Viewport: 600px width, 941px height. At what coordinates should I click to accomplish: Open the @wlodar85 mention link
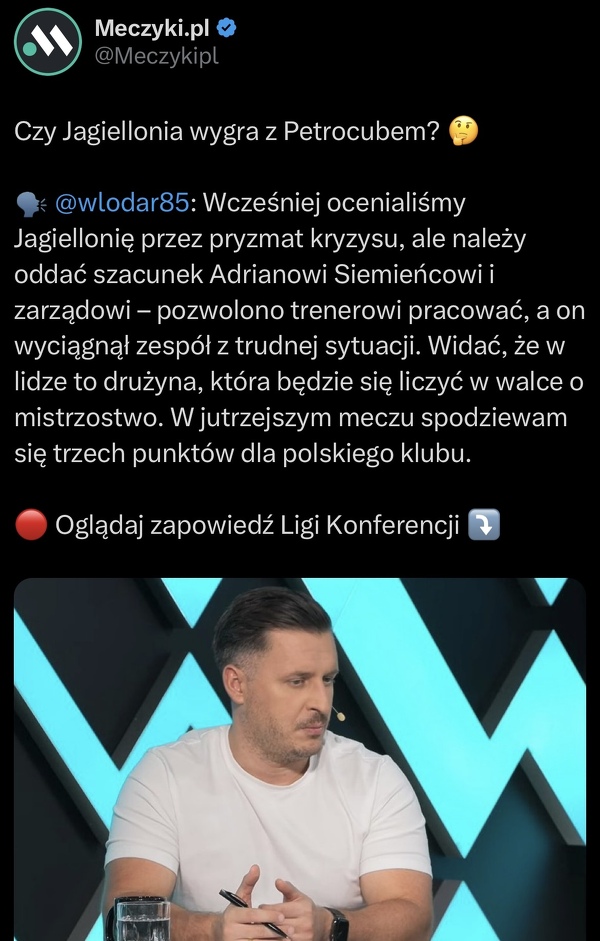click(x=120, y=203)
